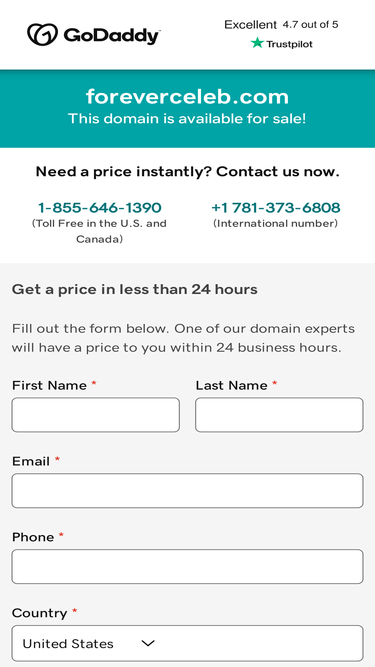Go to GoDaddy home via the logo
Screen dimensions: 375x667
tap(94, 34)
